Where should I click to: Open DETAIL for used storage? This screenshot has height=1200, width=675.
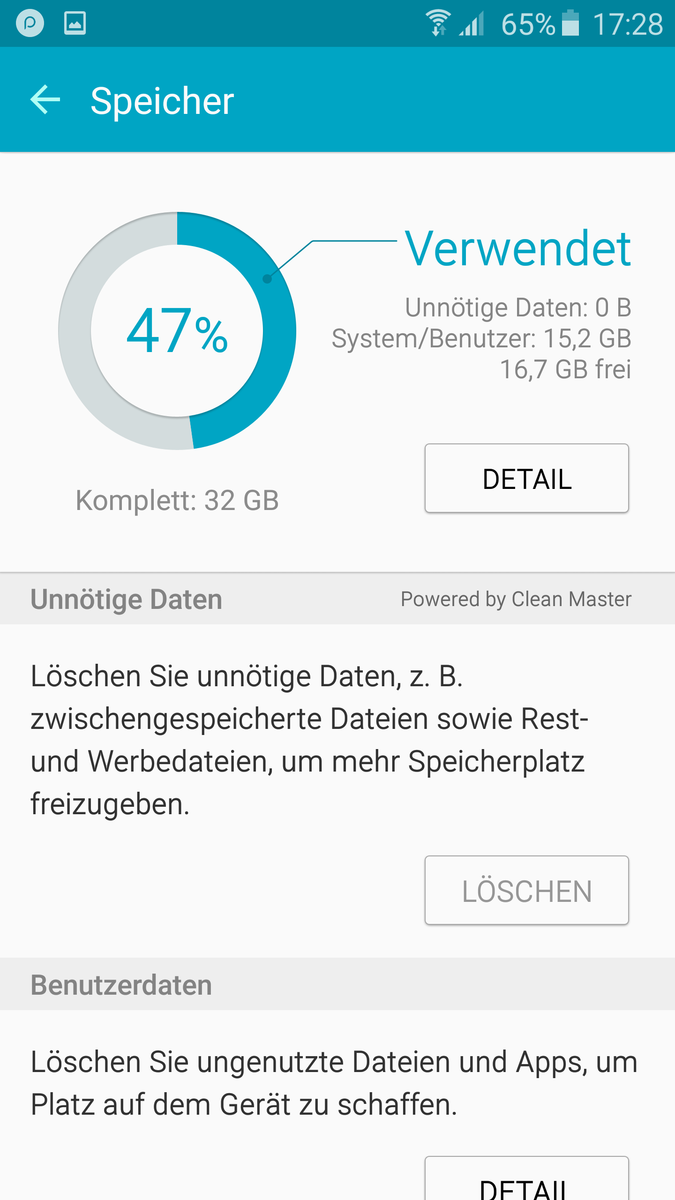(526, 479)
